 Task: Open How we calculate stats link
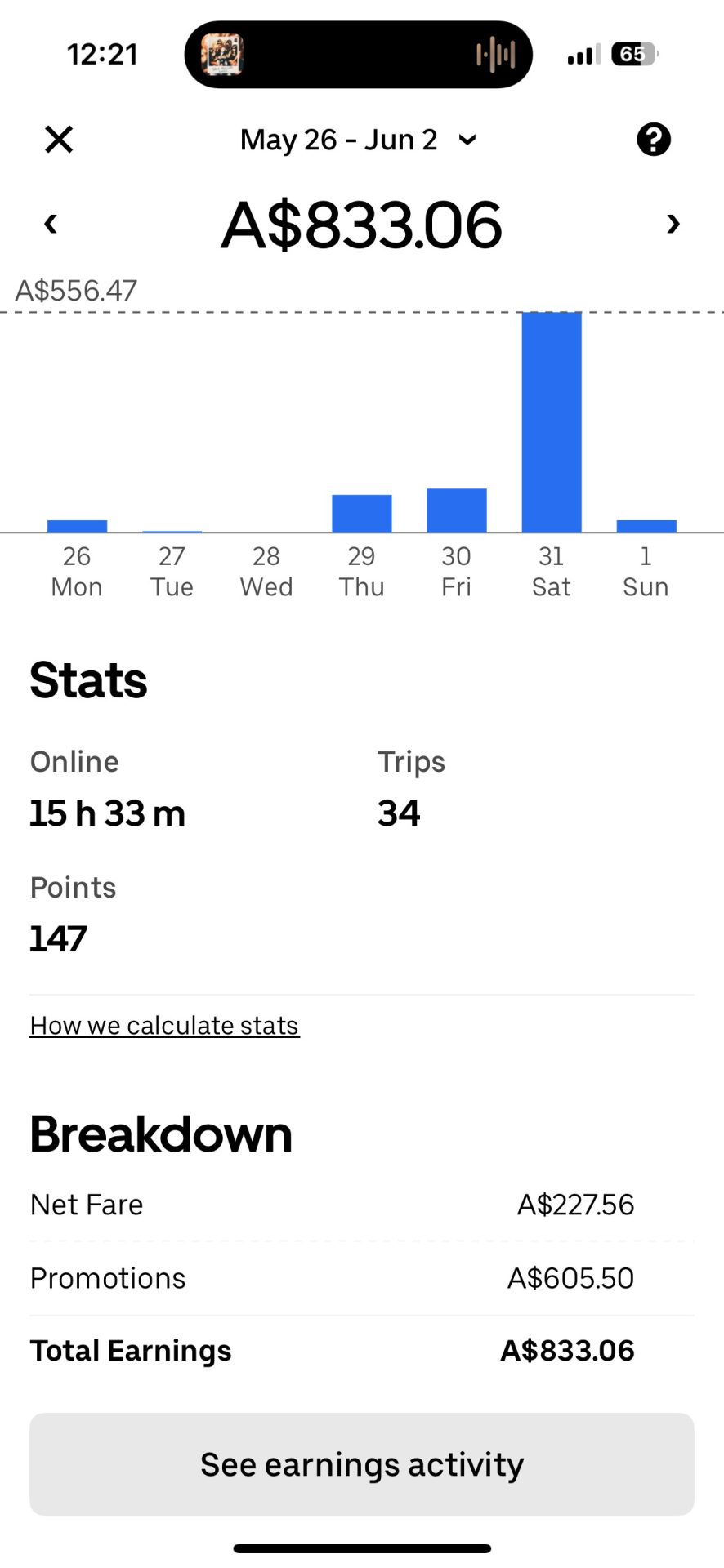click(165, 1026)
